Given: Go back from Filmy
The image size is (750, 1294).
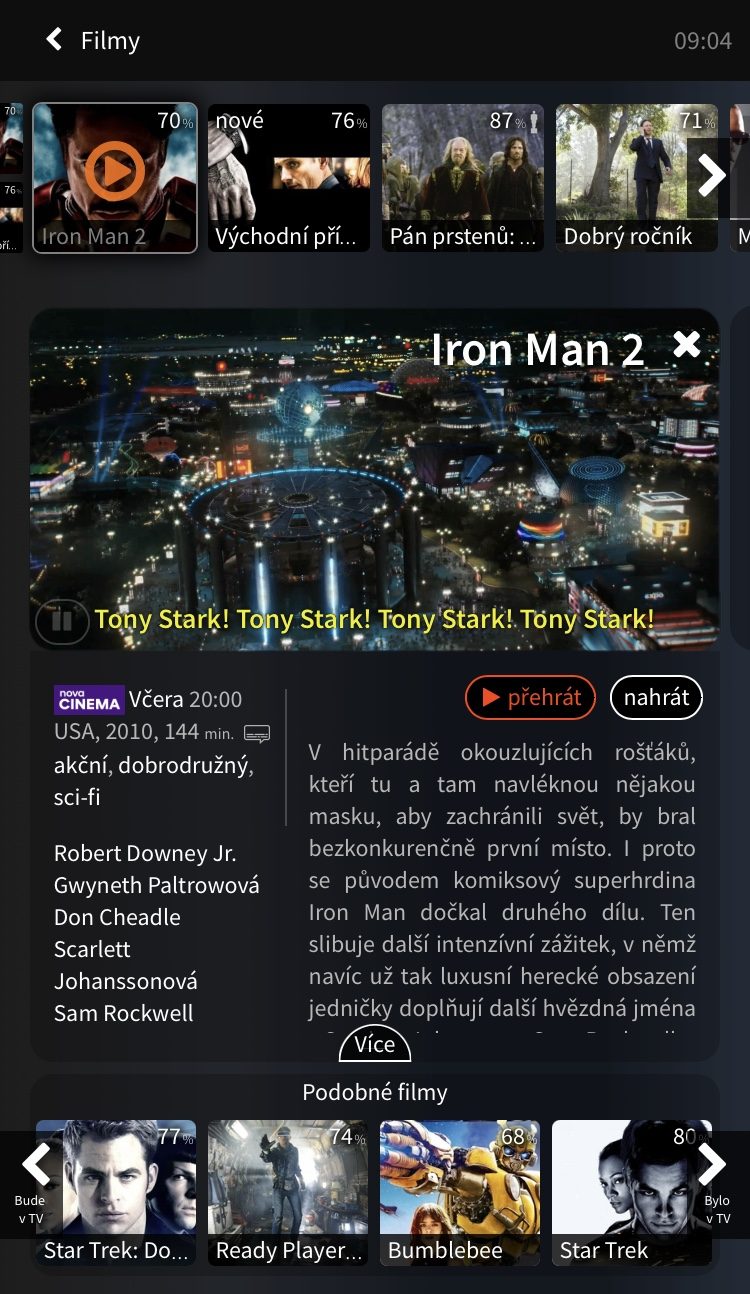Looking at the screenshot, I should tap(54, 40).
